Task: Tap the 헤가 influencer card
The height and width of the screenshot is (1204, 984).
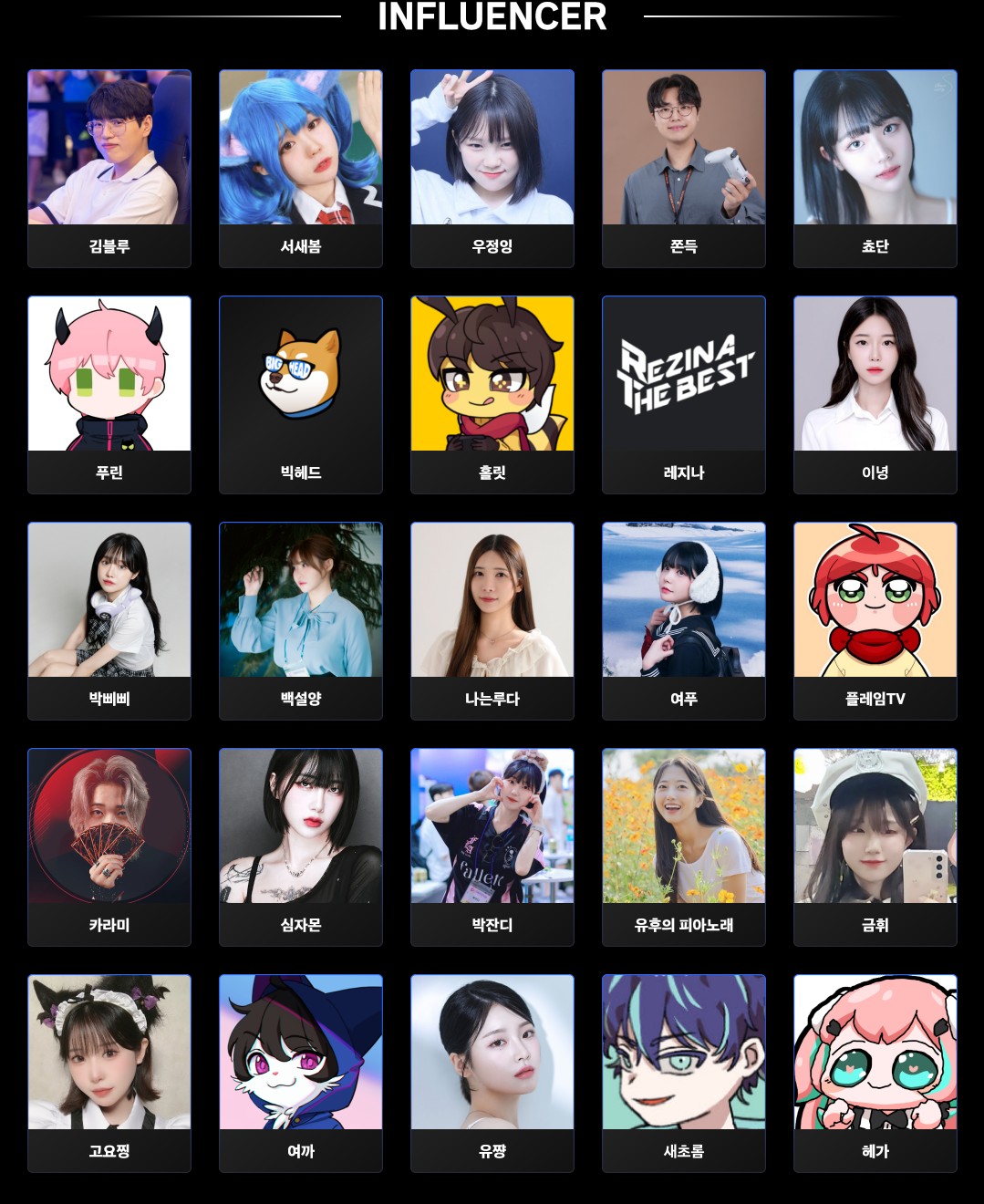Action: (x=875, y=1073)
